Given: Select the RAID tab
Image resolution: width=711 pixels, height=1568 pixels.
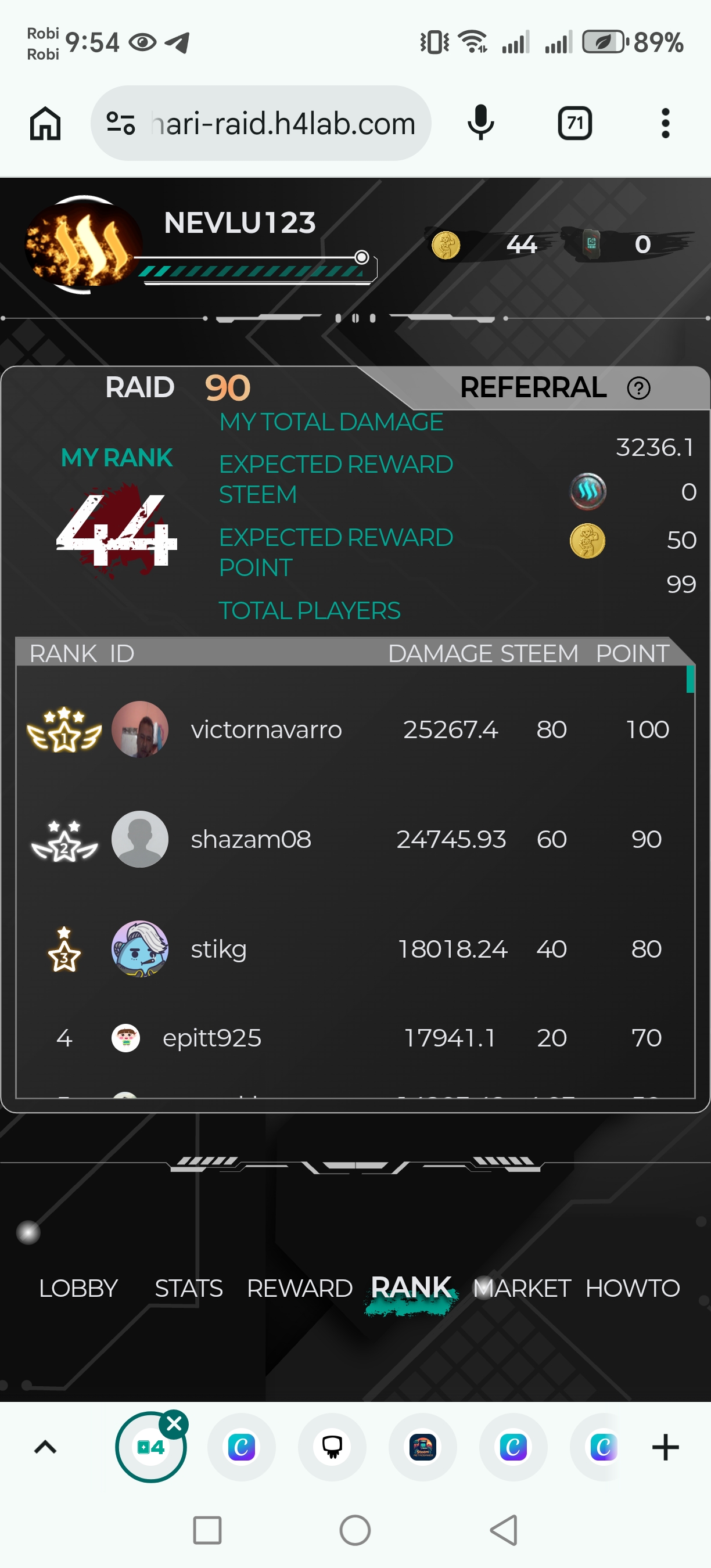Looking at the screenshot, I should pos(140,388).
